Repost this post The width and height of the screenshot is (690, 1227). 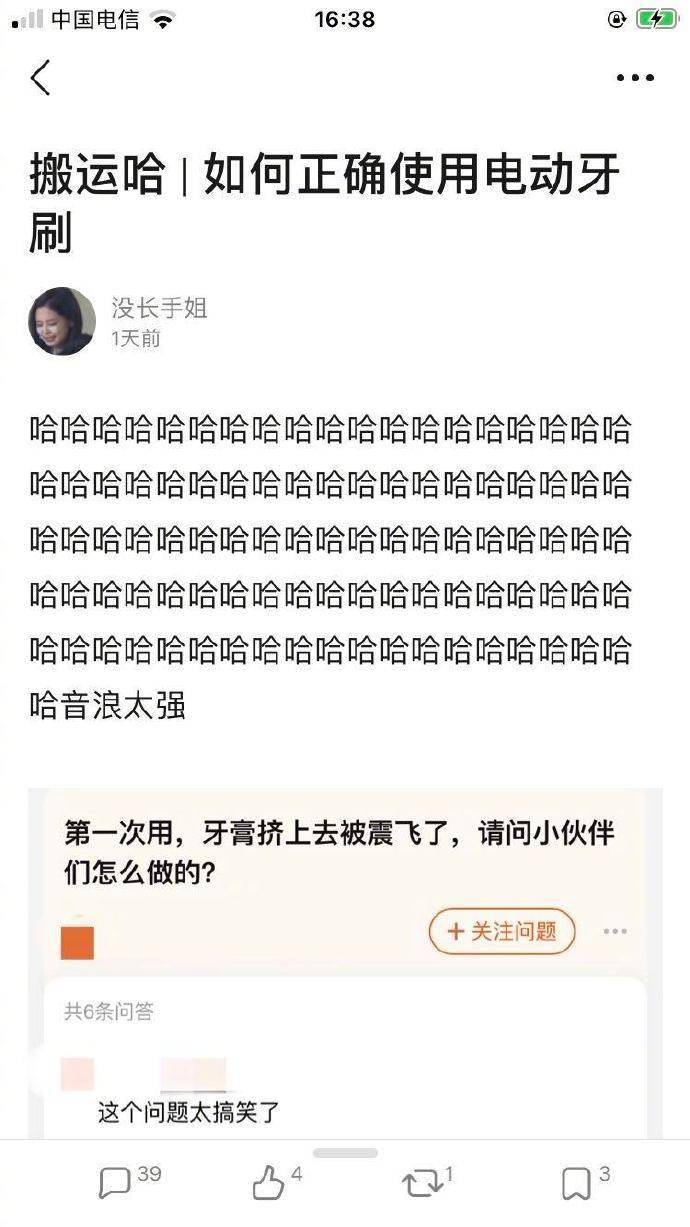[x=421, y=1184]
